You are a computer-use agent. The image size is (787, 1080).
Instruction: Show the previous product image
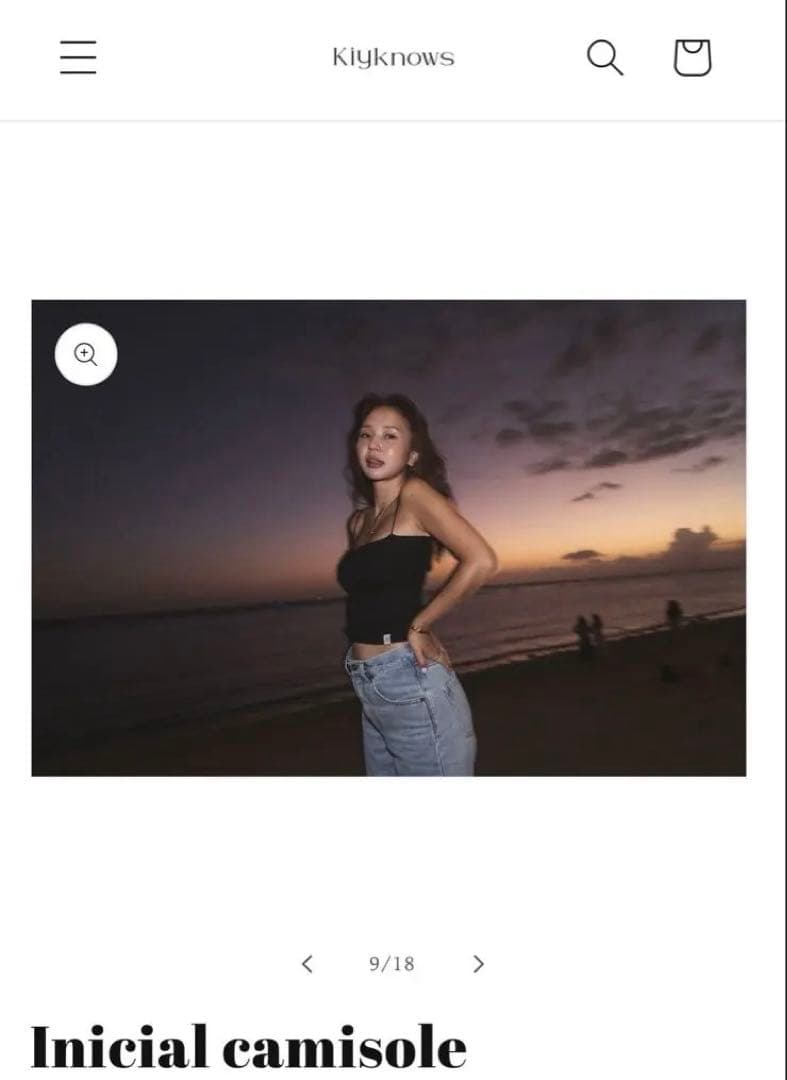click(x=307, y=964)
